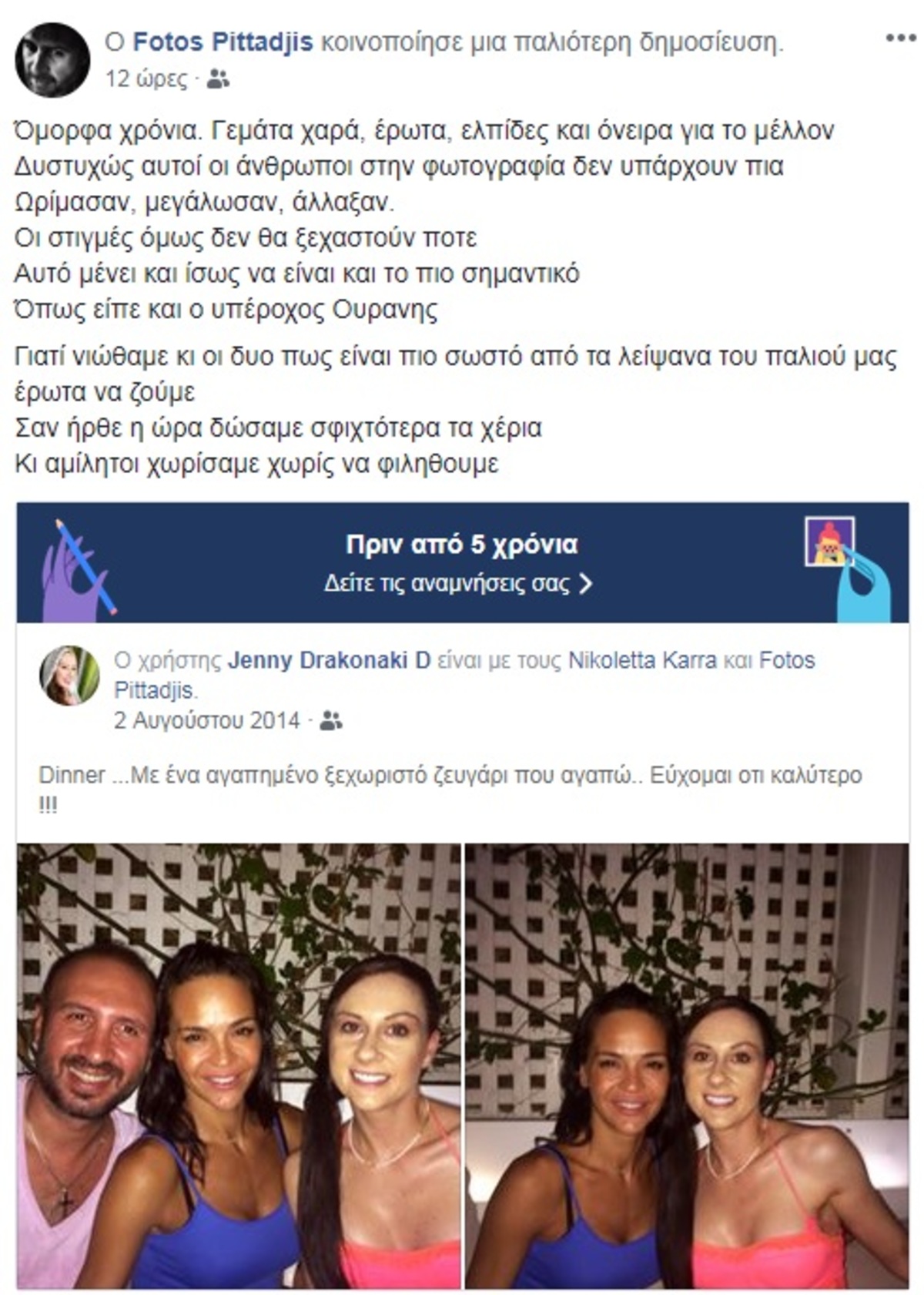Open Jenny Drakonaki D name link
The height and width of the screenshot is (1295, 924).
(x=329, y=660)
